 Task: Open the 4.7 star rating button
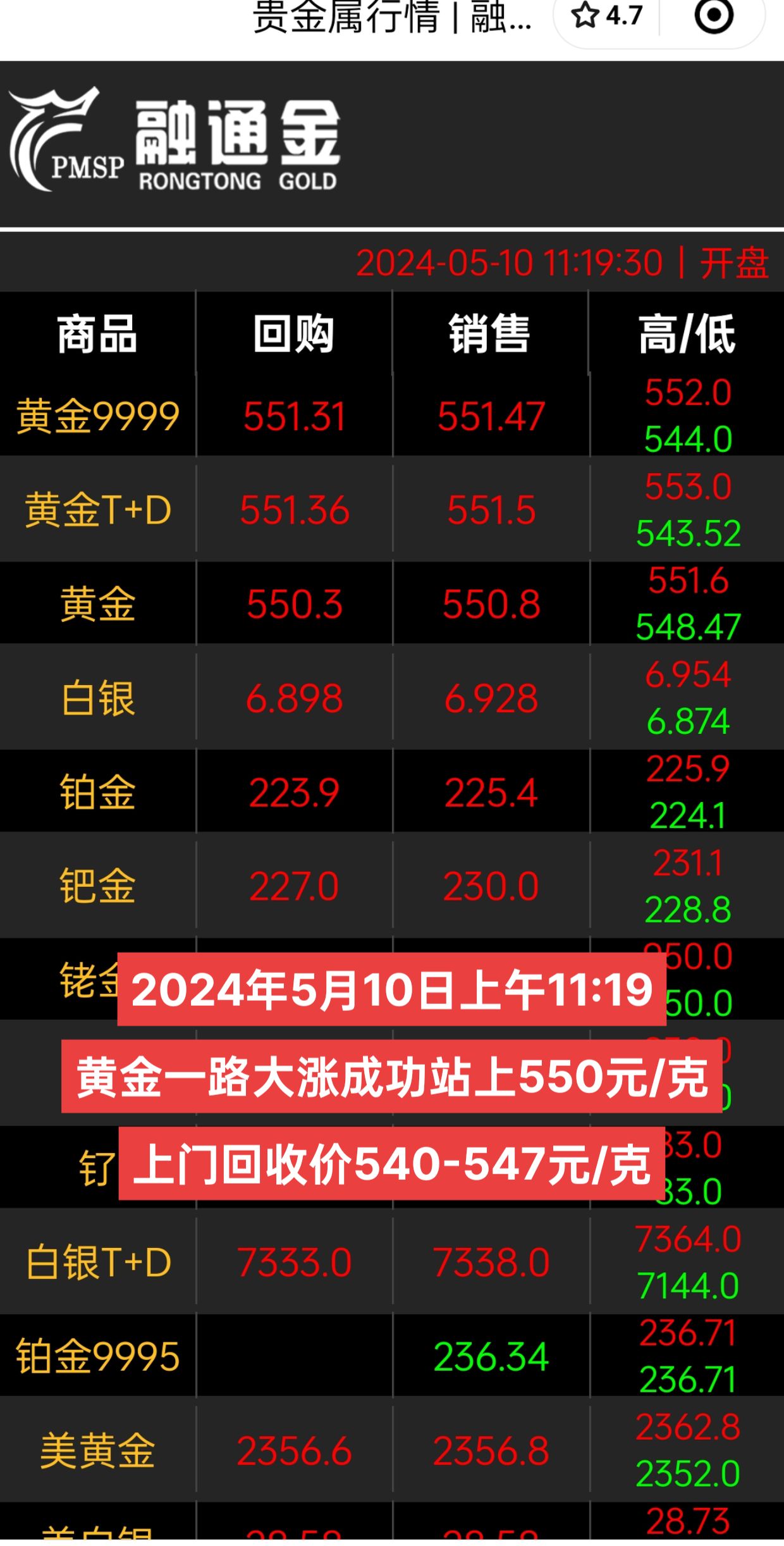tap(607, 16)
